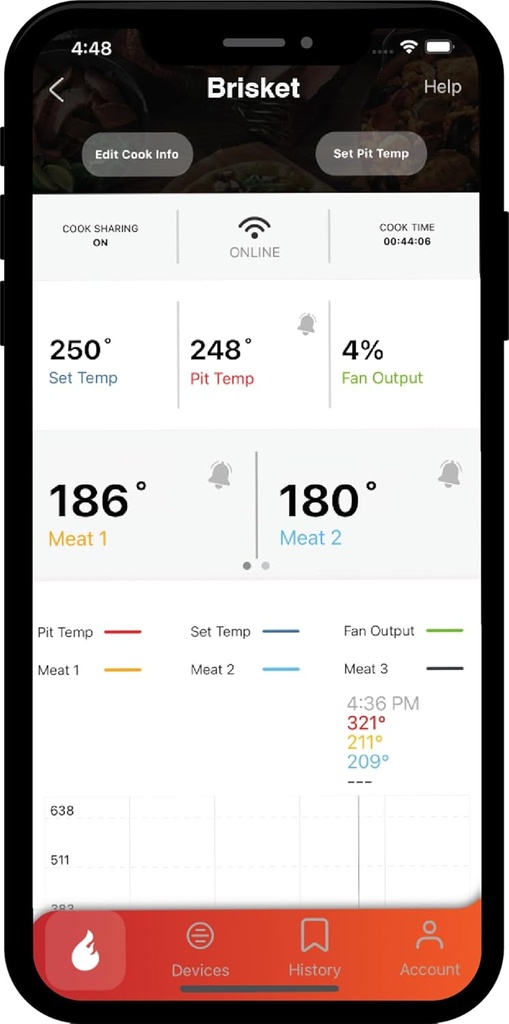509x1024 pixels.
Task: Set an alarm for Meat 2
Action: [450, 473]
